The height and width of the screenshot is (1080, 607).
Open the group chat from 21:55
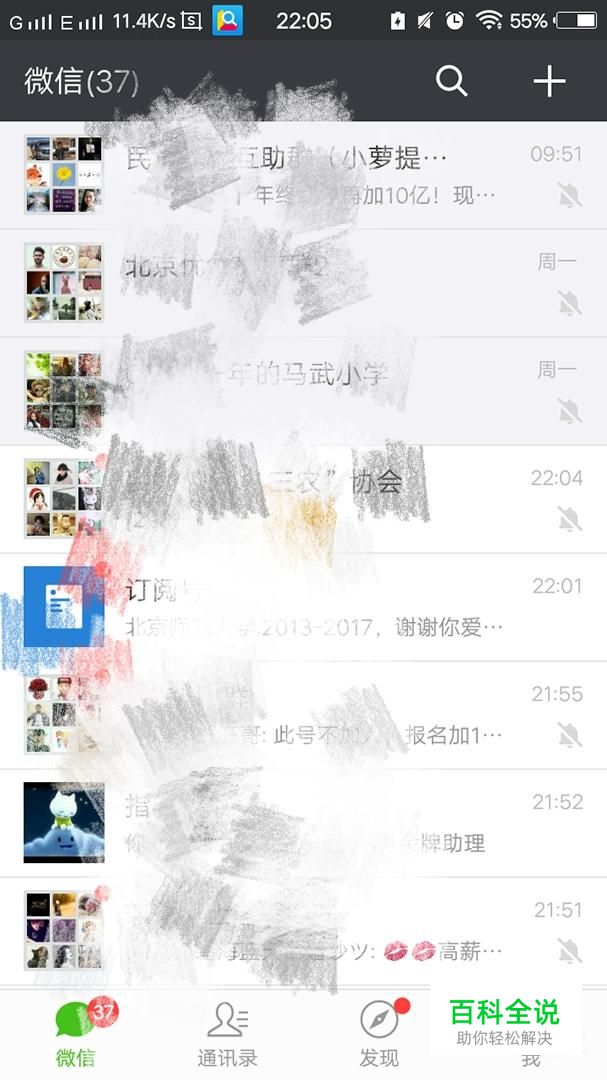click(x=303, y=715)
